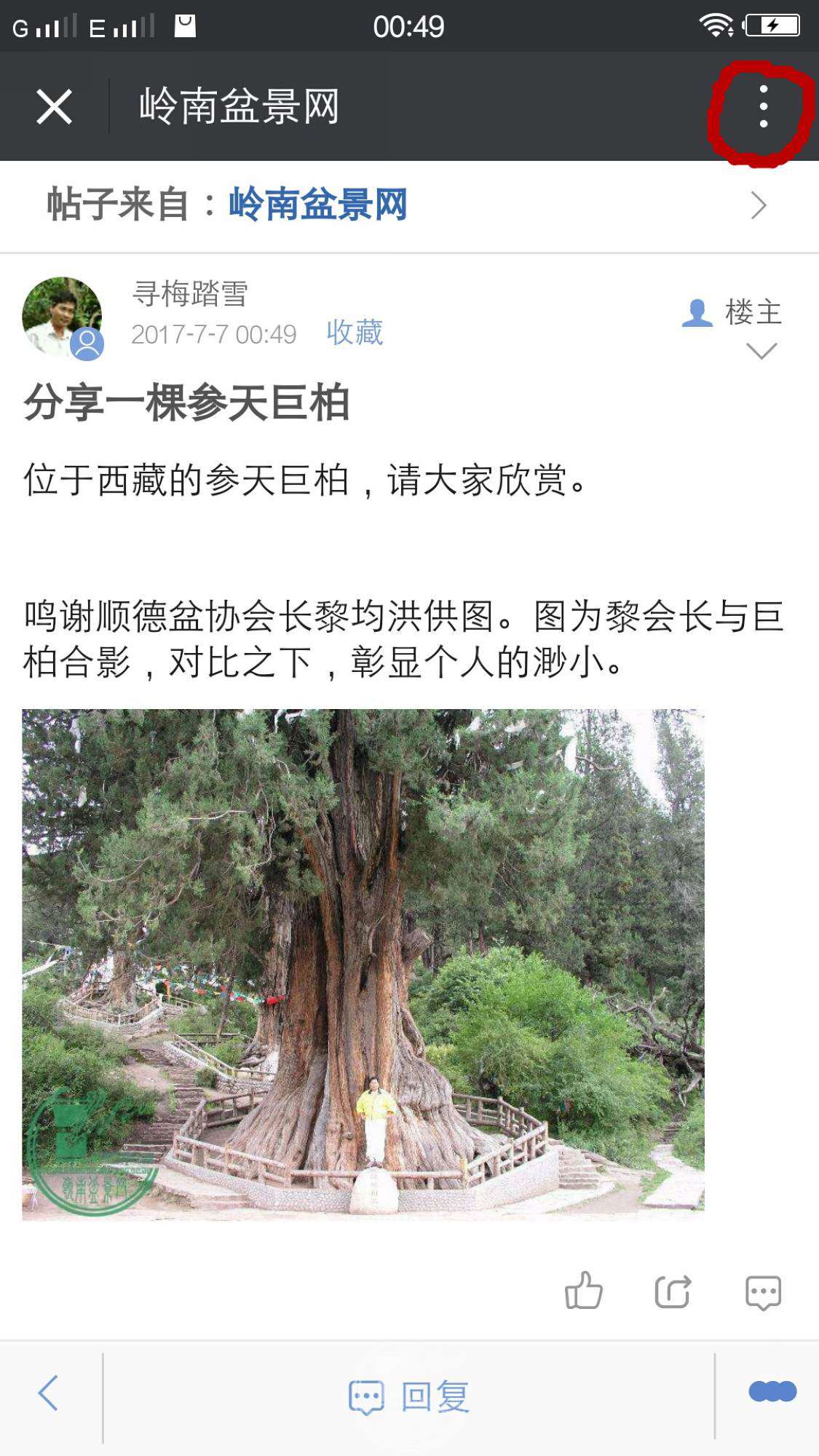Viewport: 819px width, 1456px height.
Task: Expand the chevron under 楼主
Action: (761, 352)
